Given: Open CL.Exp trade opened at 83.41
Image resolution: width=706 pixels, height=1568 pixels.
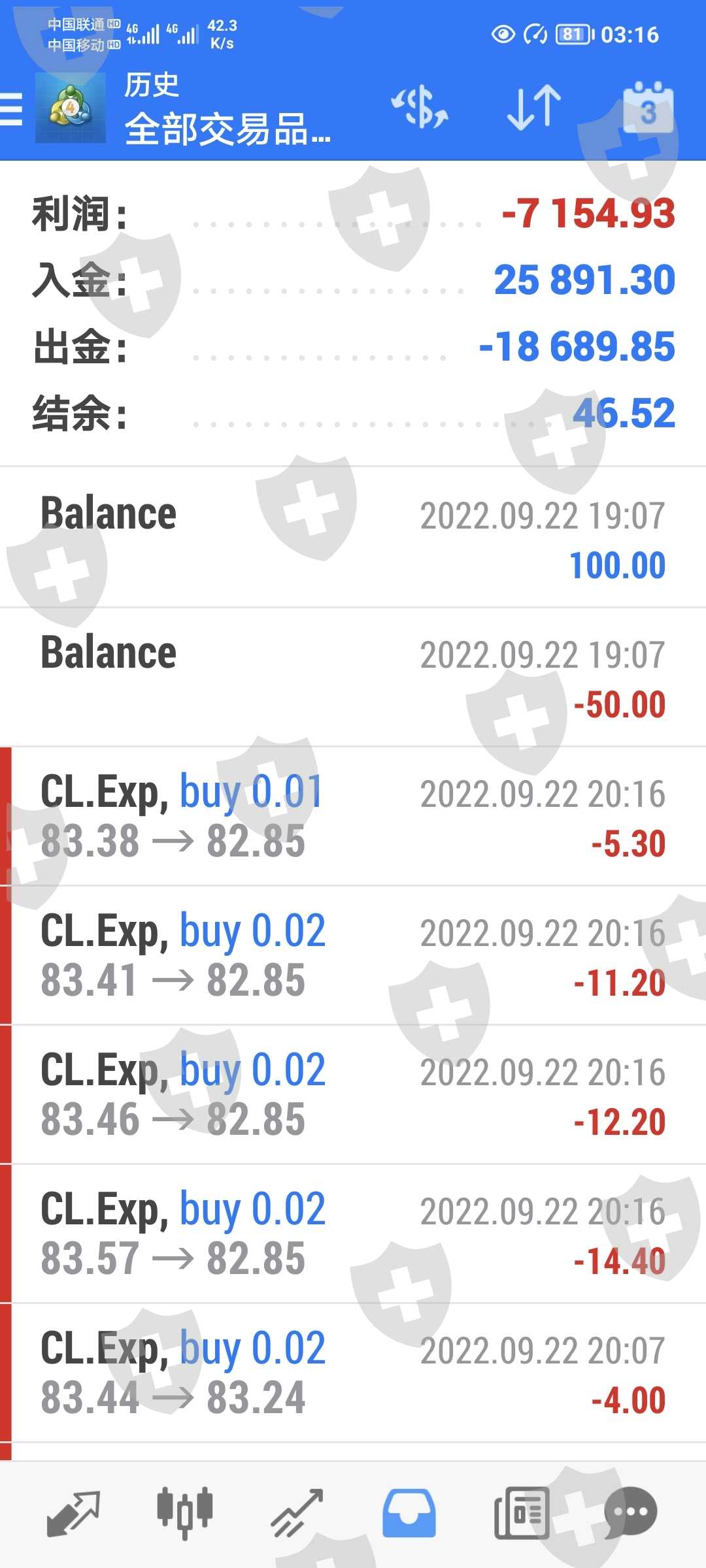Looking at the screenshot, I should [x=353, y=956].
